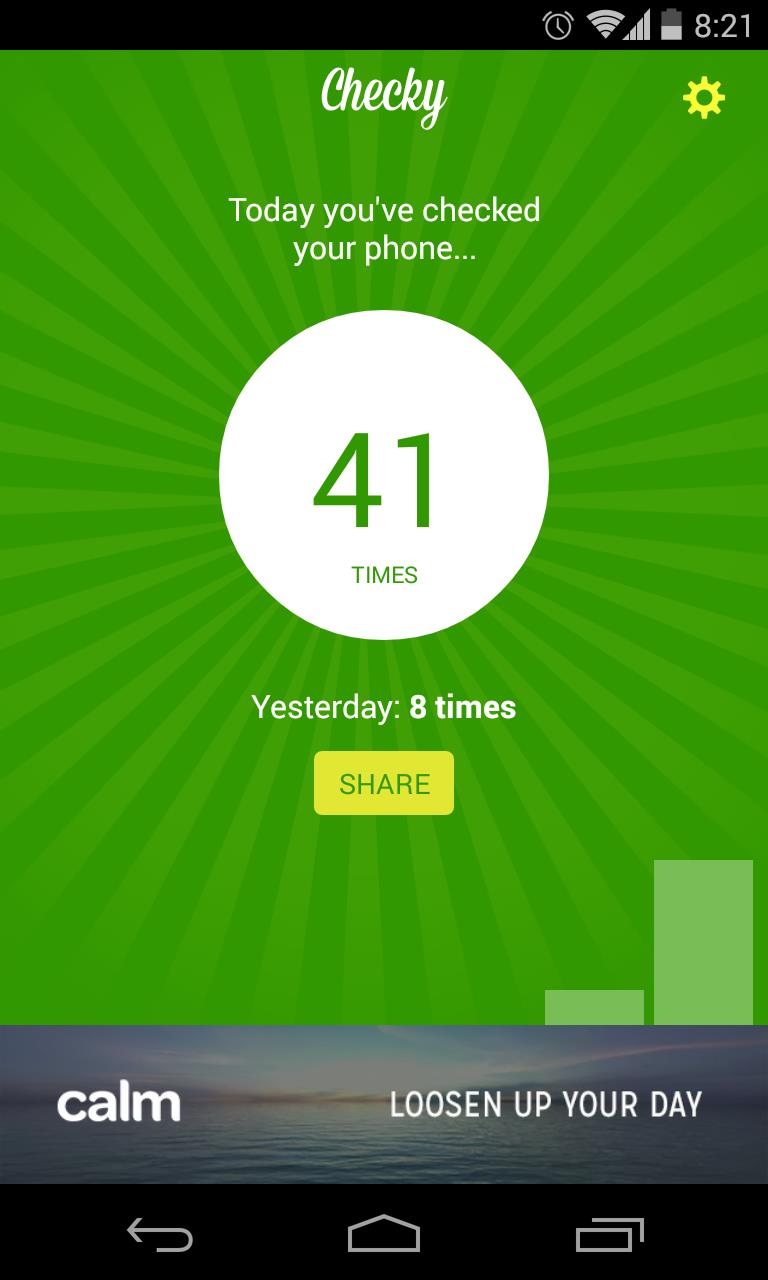
Task: Open the settings gear icon
Action: tap(703, 98)
